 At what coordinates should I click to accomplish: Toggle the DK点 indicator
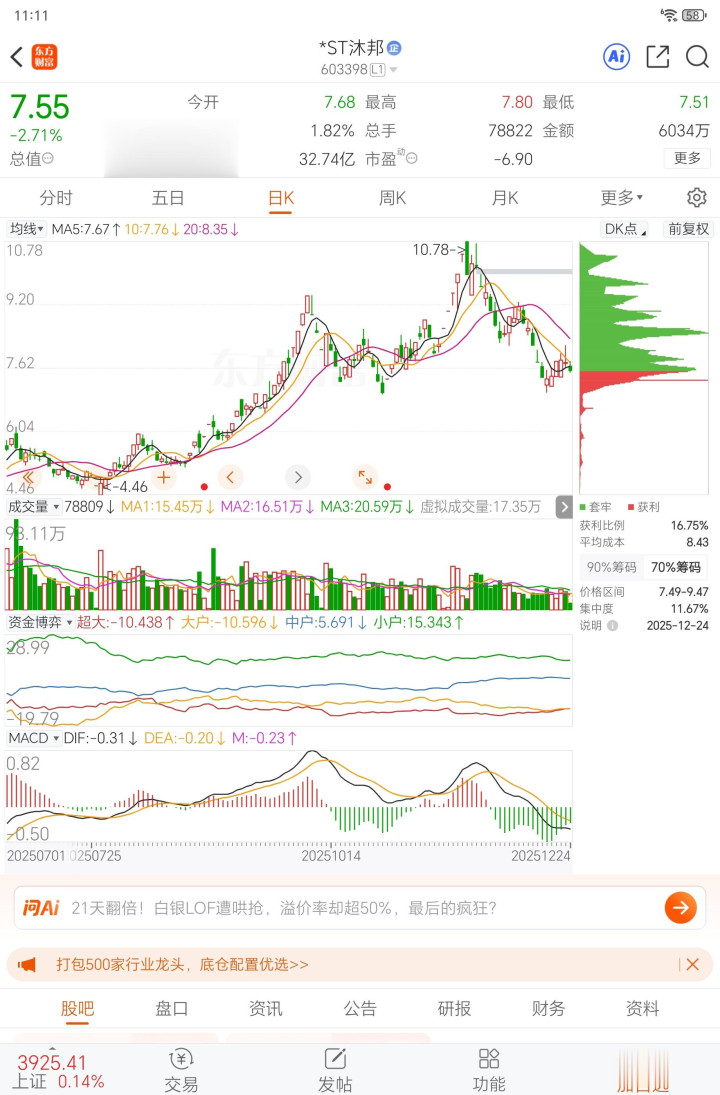[625, 229]
